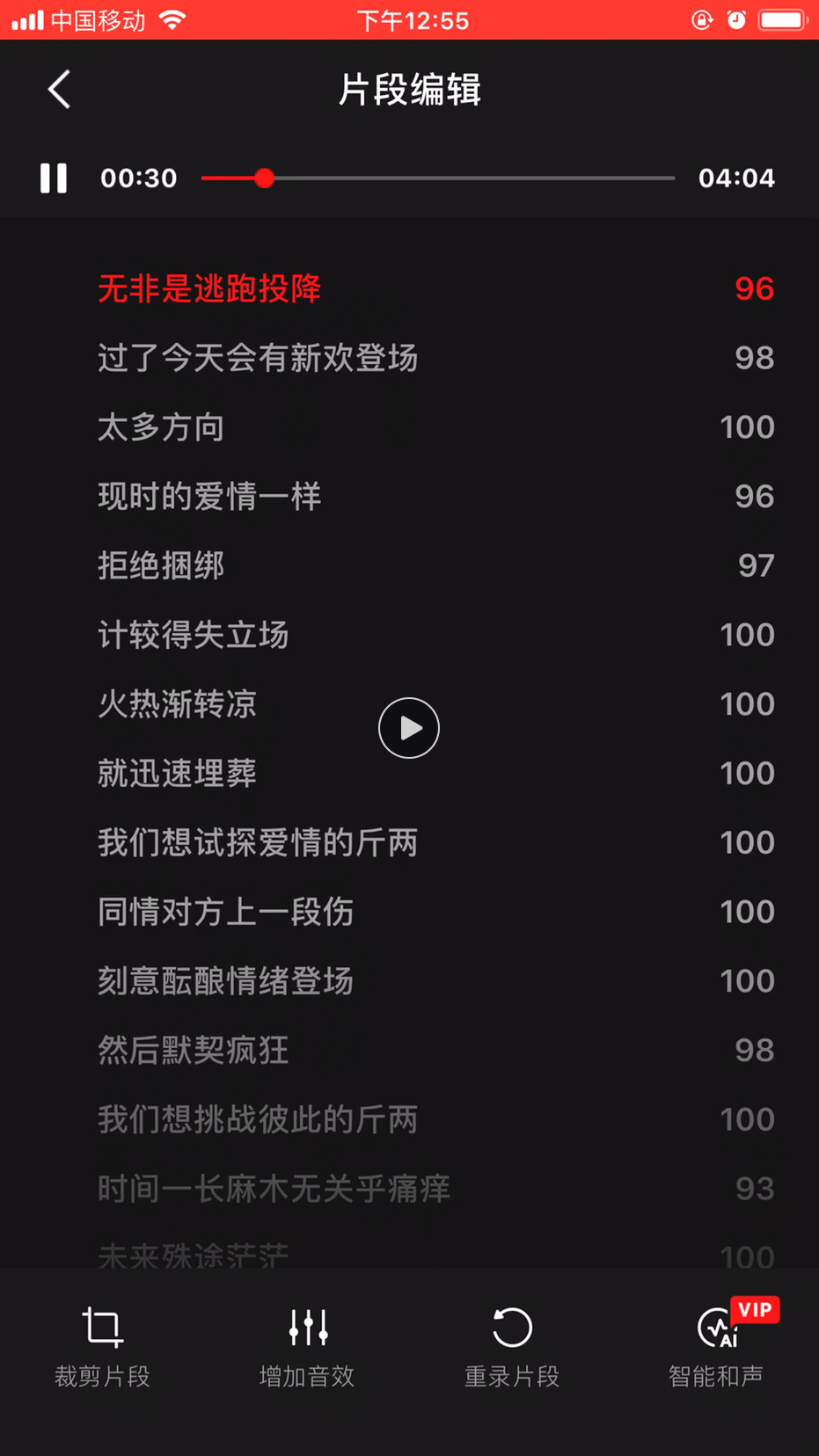Screen dimensions: 819x1456
Task: Tap the playback progress slider
Action: click(x=438, y=178)
